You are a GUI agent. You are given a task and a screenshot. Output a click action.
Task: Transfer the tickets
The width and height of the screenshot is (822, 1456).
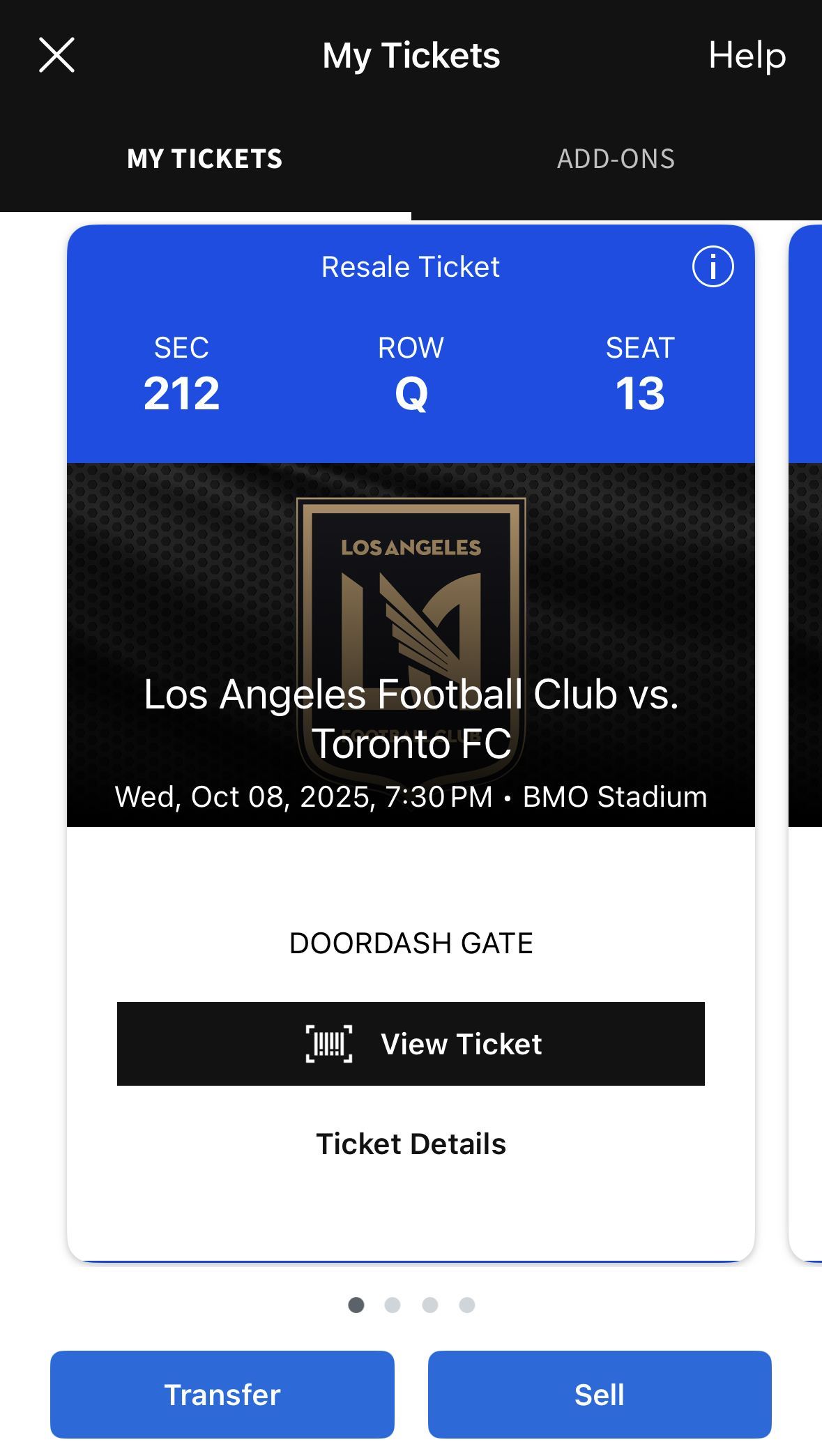[222, 1395]
